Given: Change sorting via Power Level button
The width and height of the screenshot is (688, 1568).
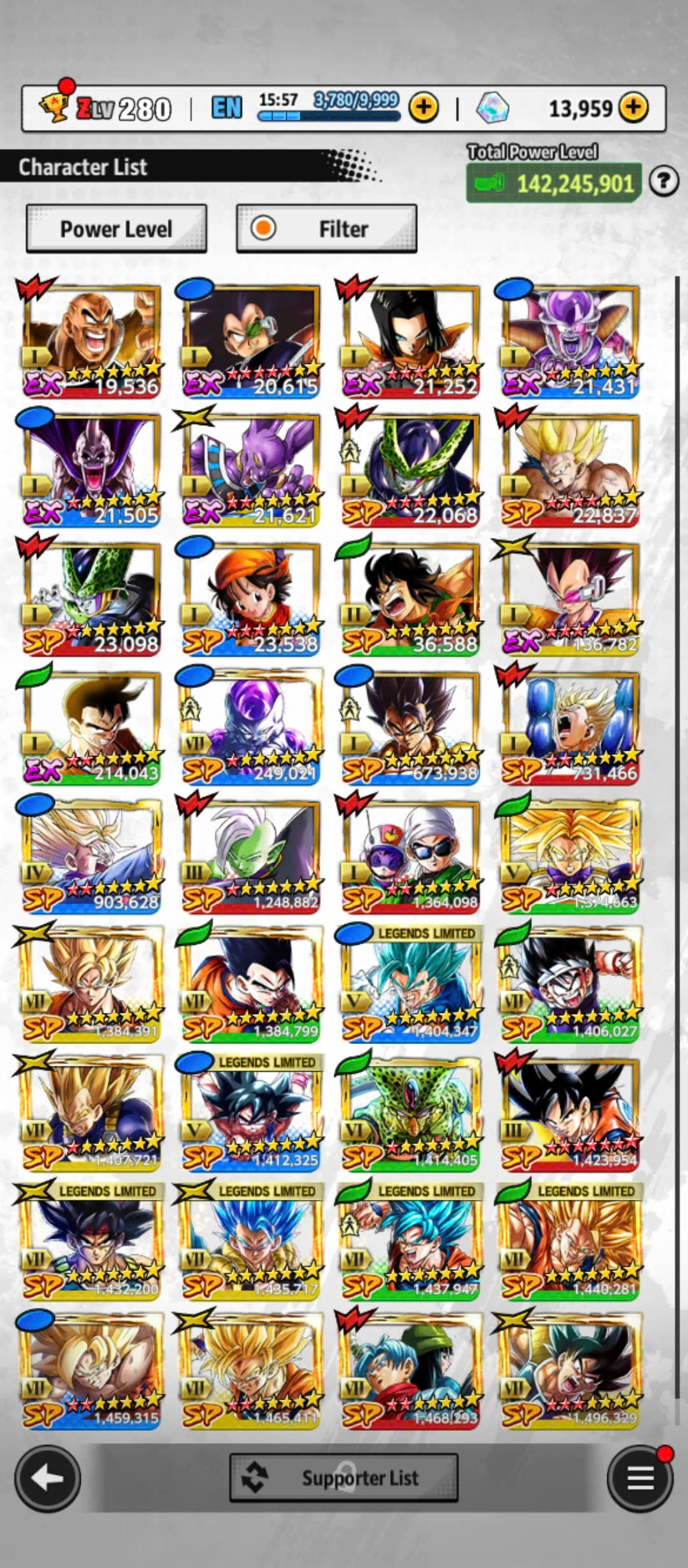Looking at the screenshot, I should point(116,229).
